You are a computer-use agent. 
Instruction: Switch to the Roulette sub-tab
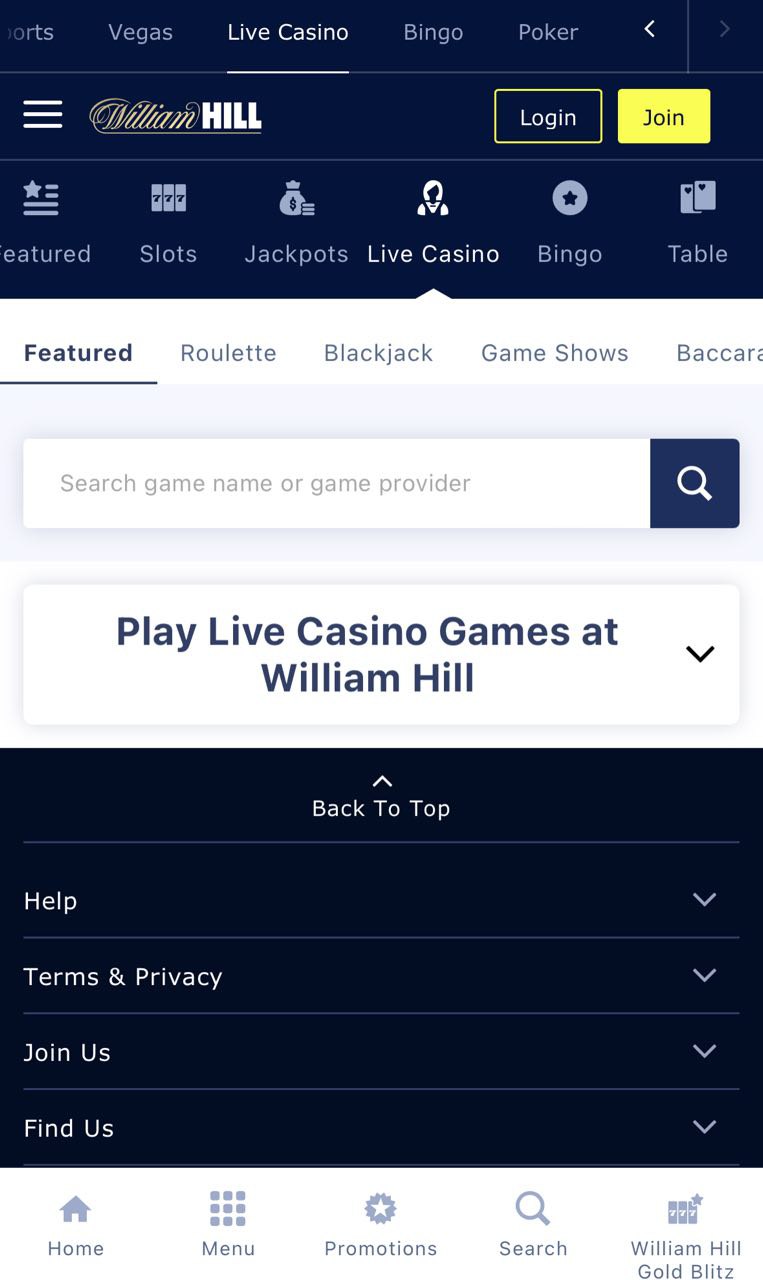pos(228,353)
